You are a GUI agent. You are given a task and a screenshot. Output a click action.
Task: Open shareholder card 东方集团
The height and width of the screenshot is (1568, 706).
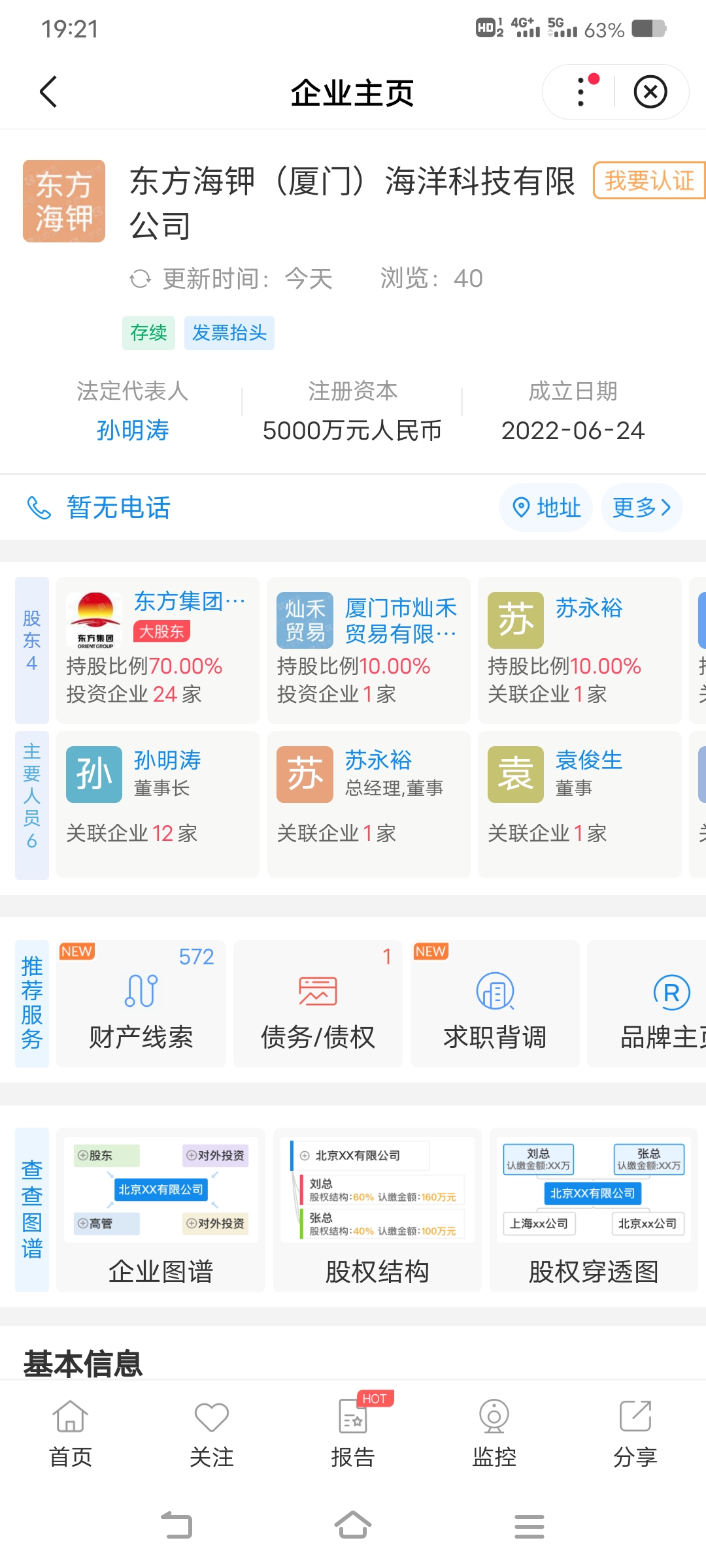tap(158, 649)
